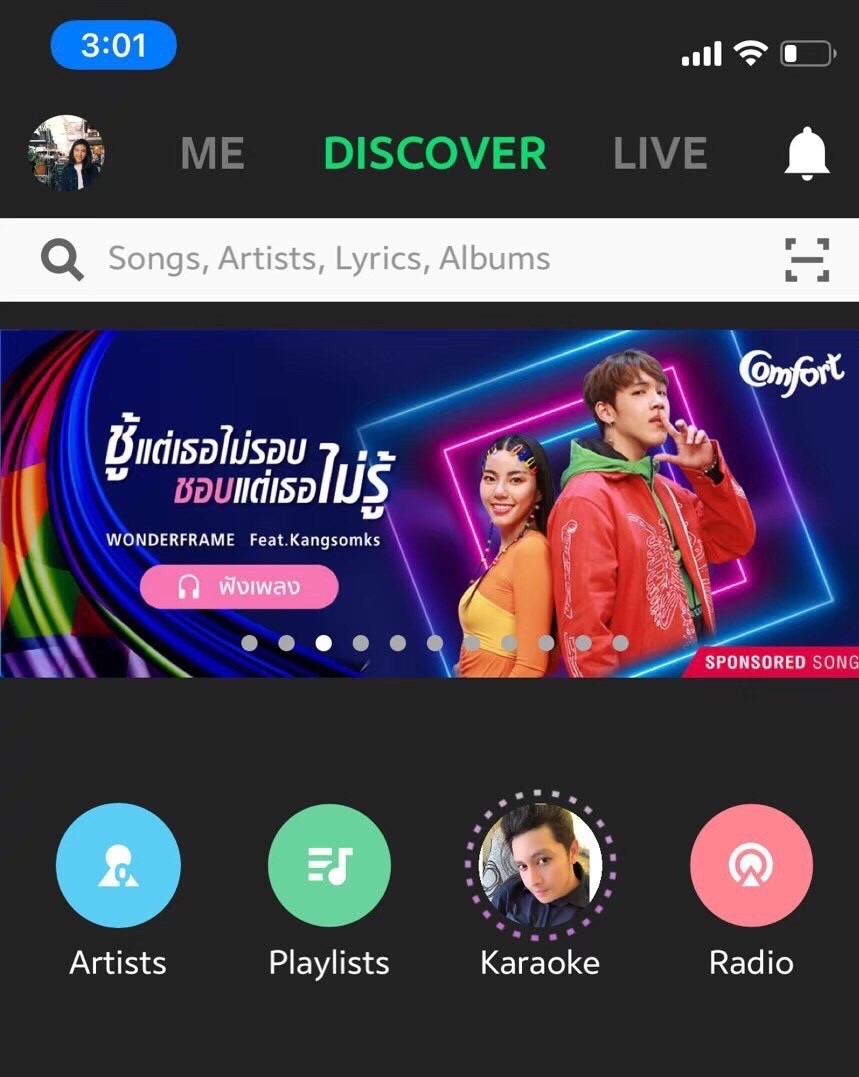
Task: Open Playlists
Action: (x=329, y=866)
